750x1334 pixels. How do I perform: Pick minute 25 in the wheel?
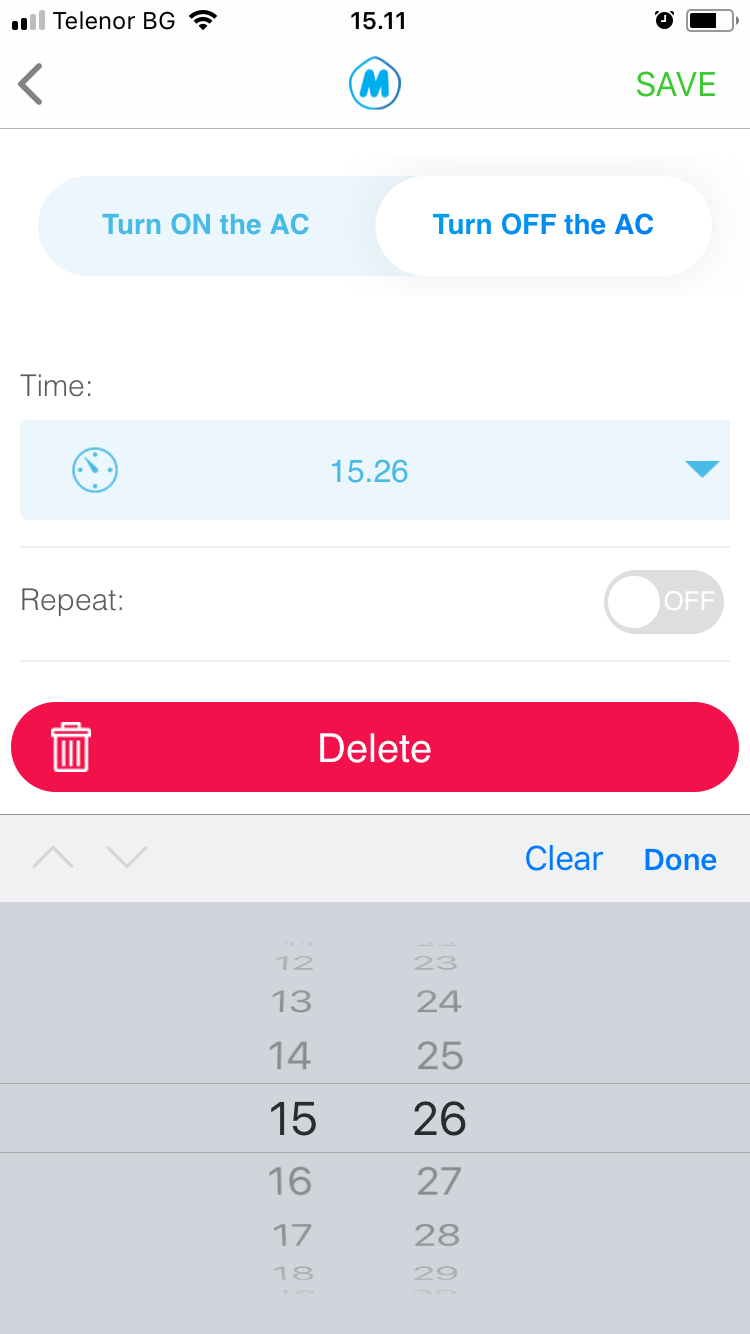click(439, 1056)
